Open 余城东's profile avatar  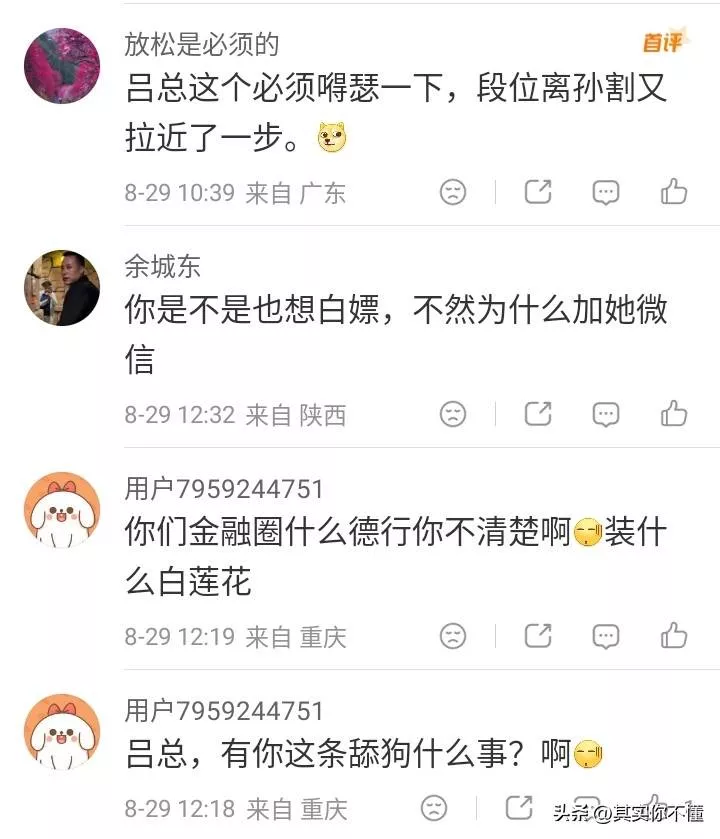click(x=62, y=288)
